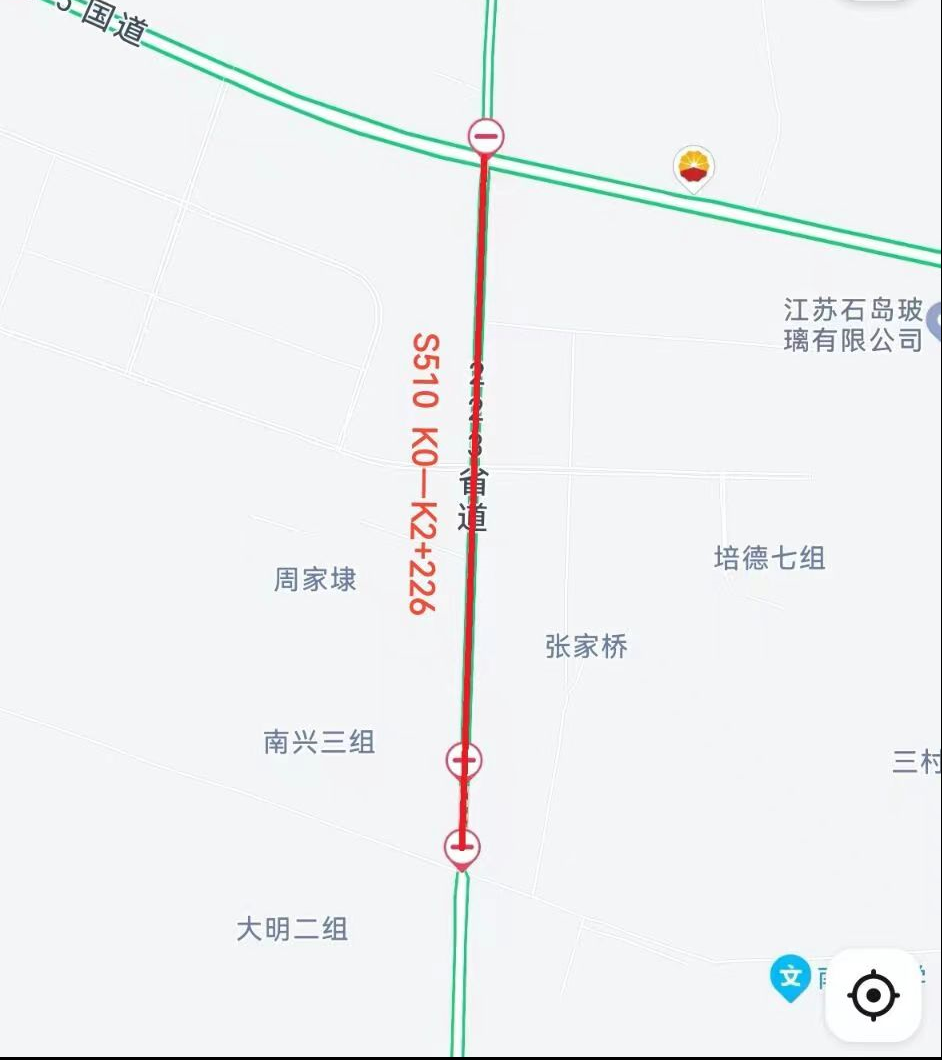
Task: Click the green S510 provincial road line below closure
Action: [x=460, y=960]
